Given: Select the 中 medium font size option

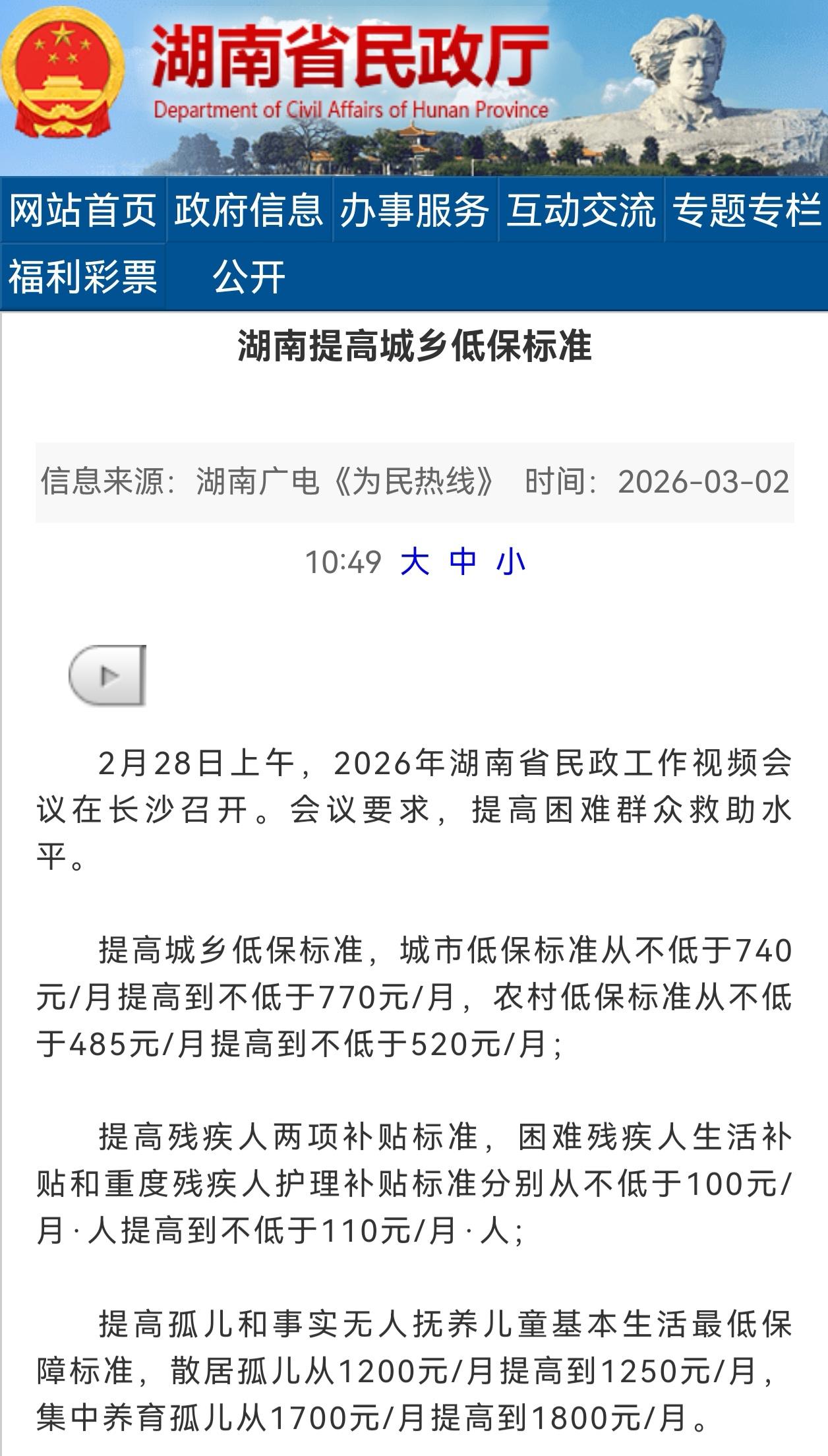Looking at the screenshot, I should point(463,561).
